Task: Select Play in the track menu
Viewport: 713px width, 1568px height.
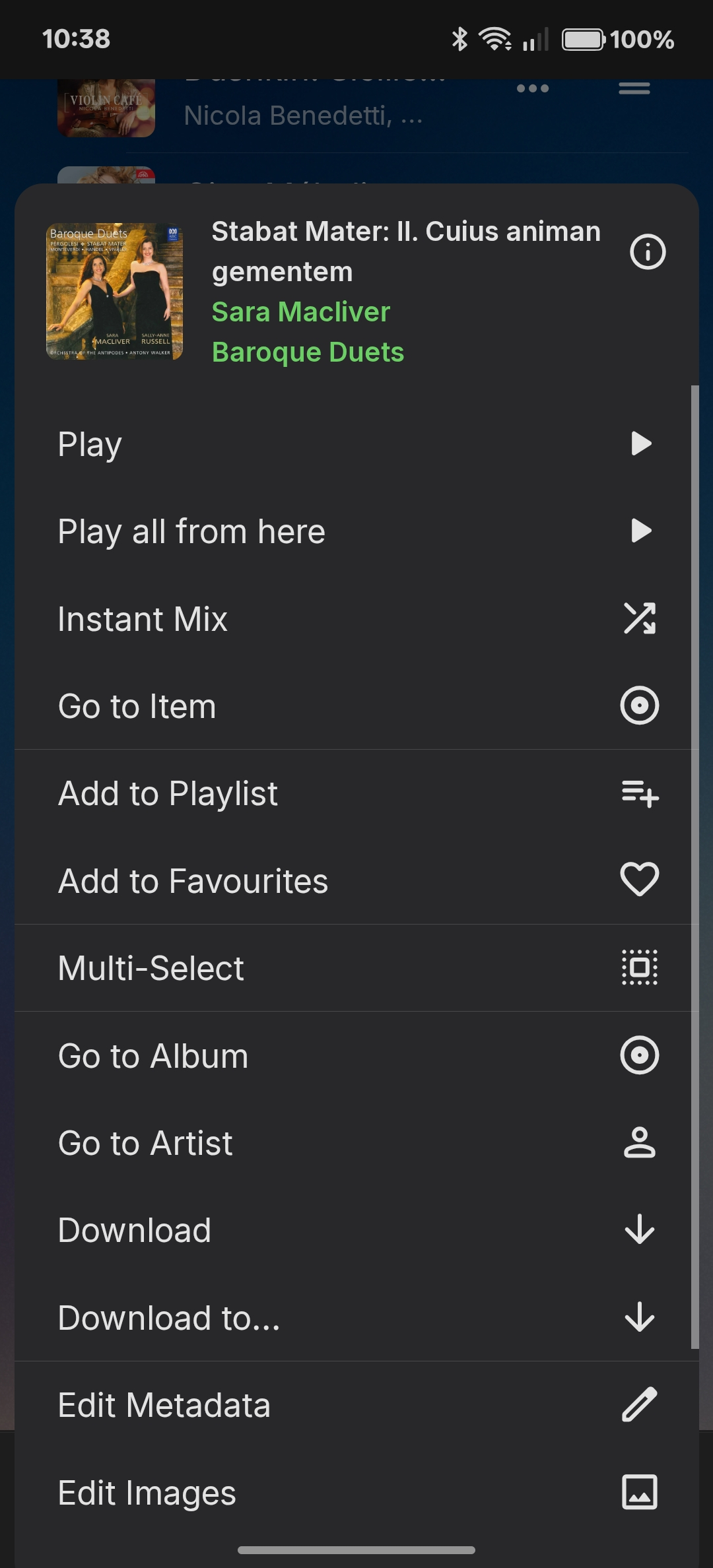Action: pos(355,443)
